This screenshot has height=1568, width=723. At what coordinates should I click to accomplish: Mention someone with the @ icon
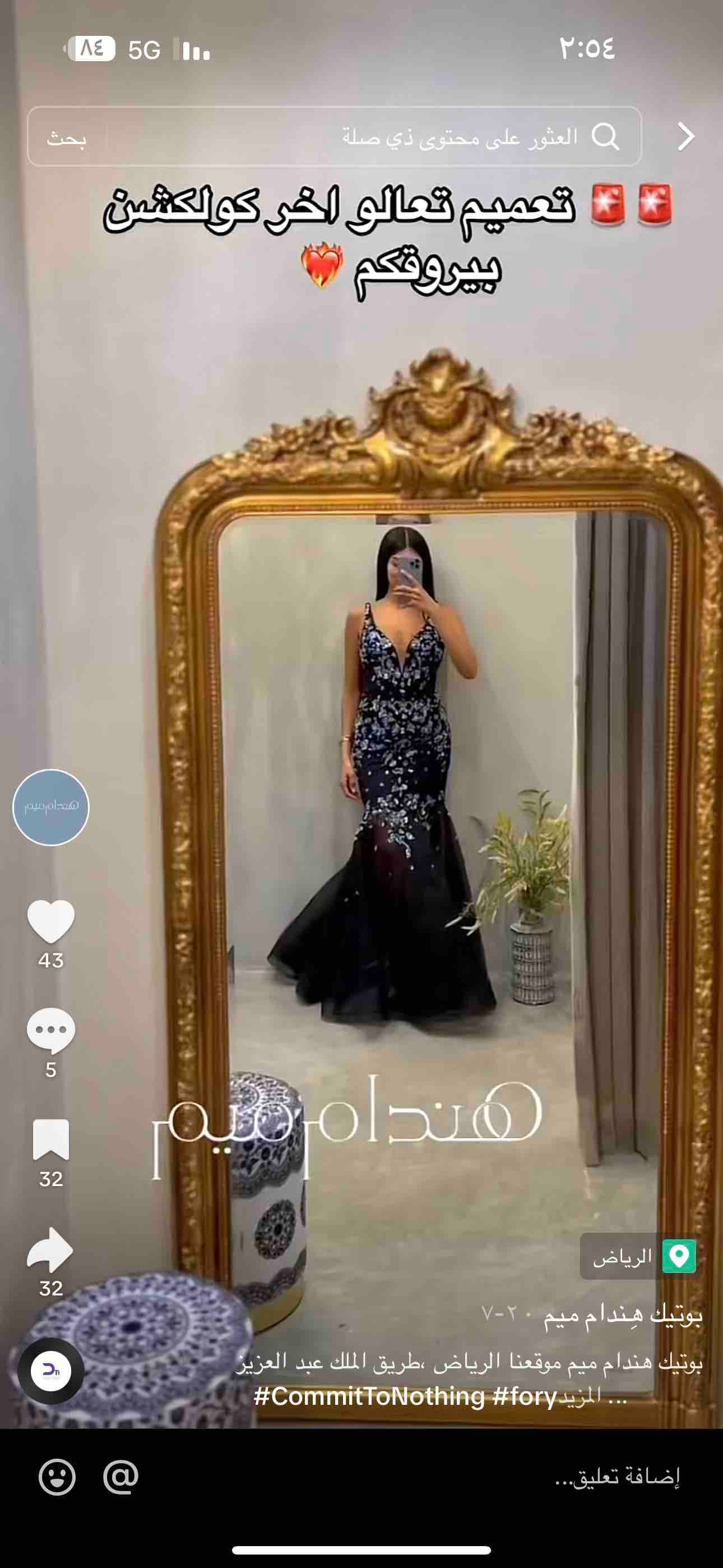[121, 1477]
